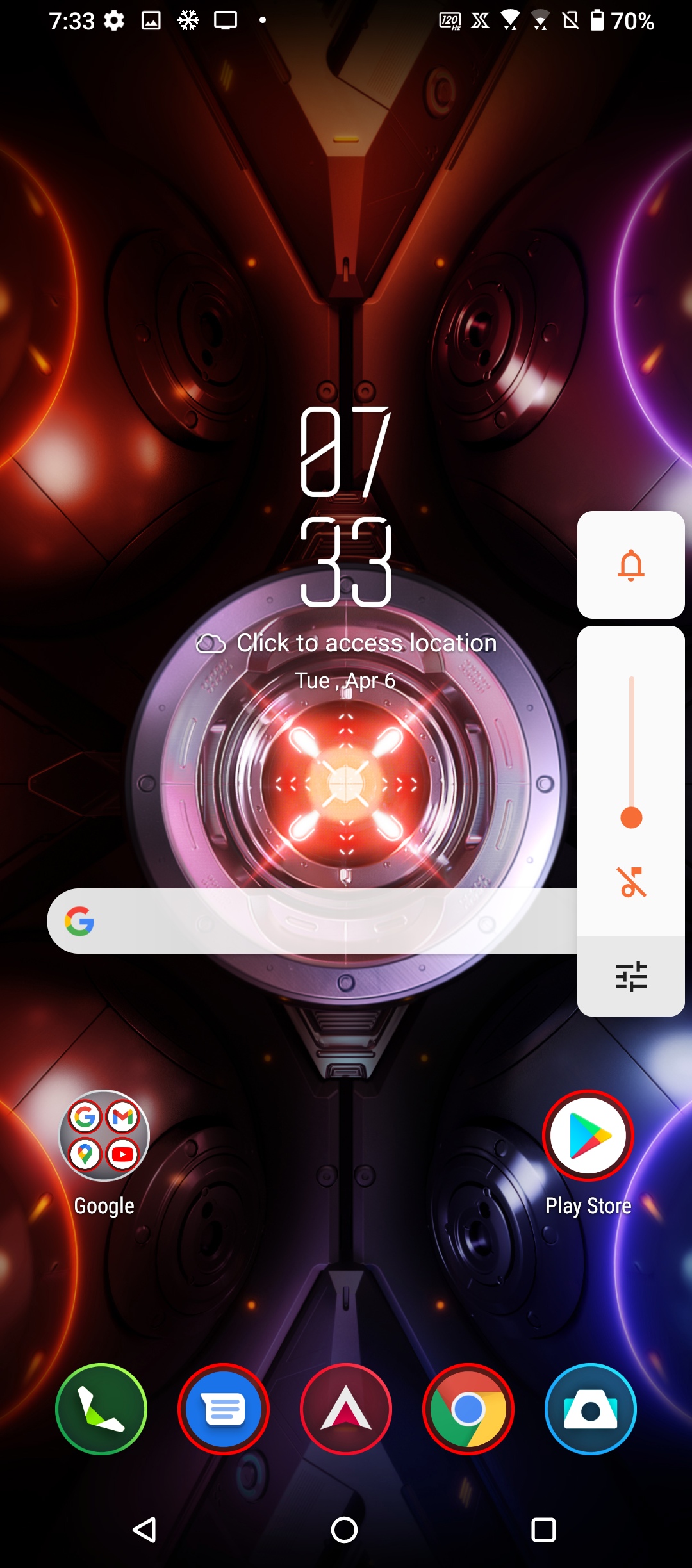Open the Phone dialer app
The width and height of the screenshot is (692, 1568).
tap(101, 1409)
